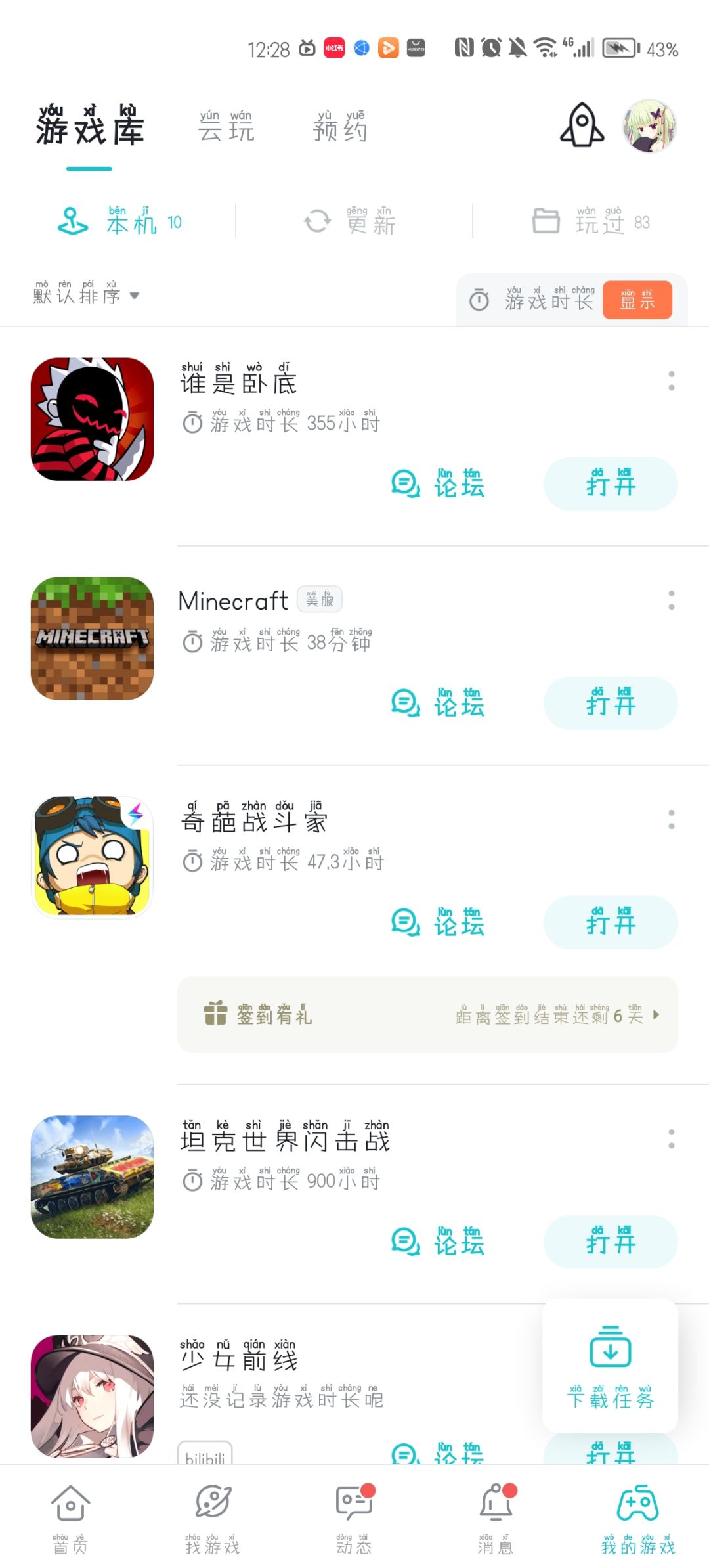Open the 消息 messages tab

(496, 1518)
